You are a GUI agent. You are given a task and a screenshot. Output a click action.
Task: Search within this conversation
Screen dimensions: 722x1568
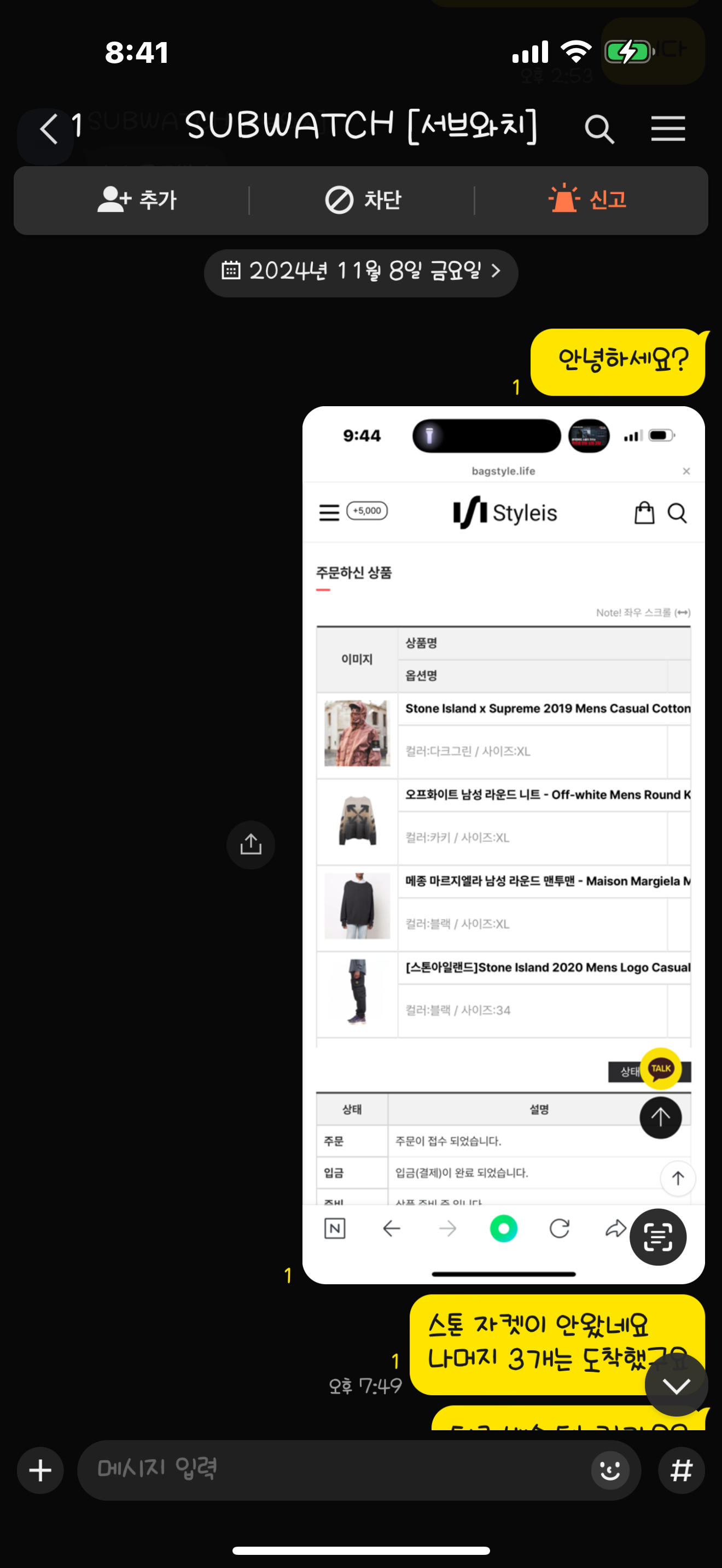(x=599, y=129)
